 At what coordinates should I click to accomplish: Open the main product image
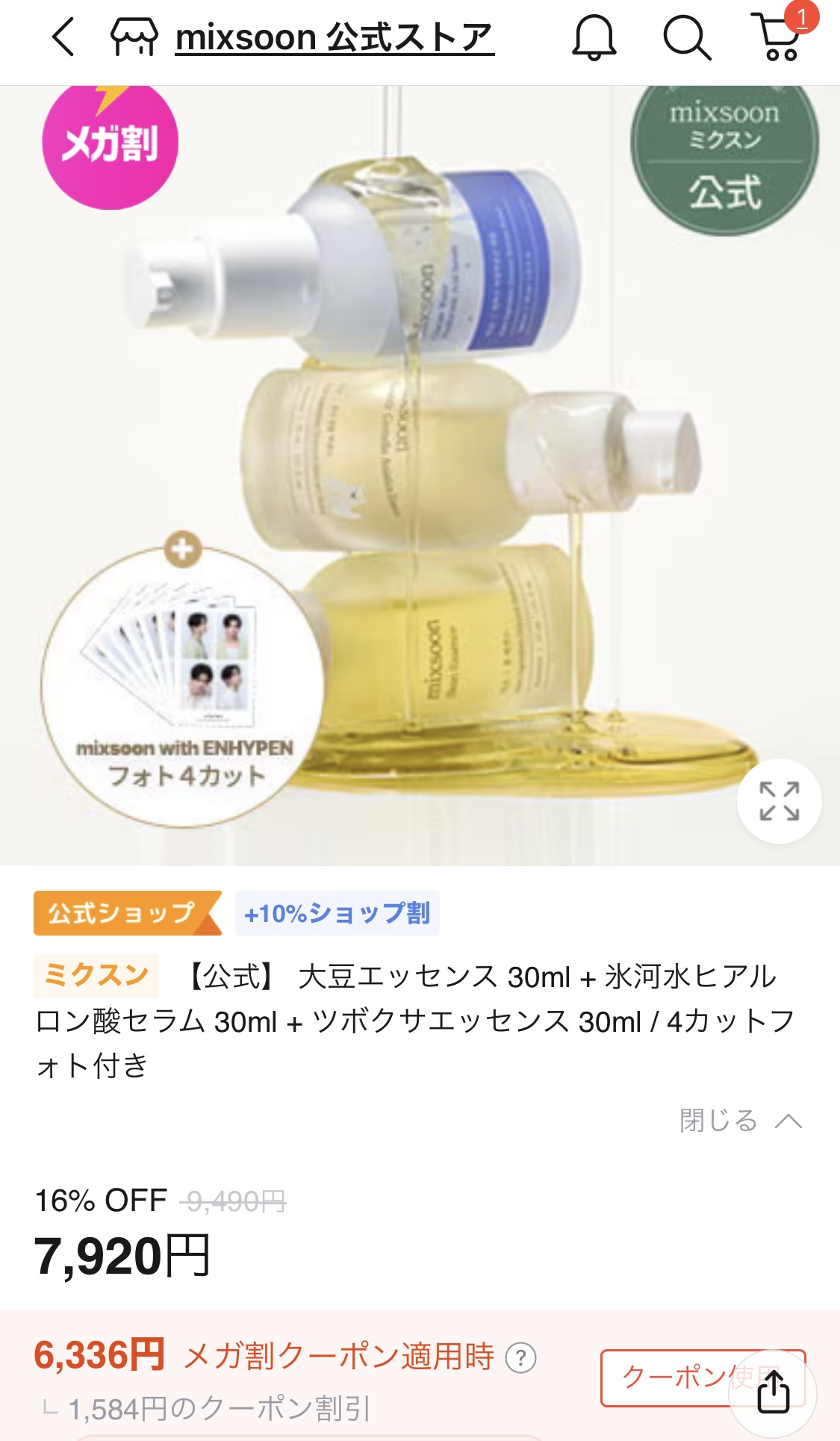(420, 476)
